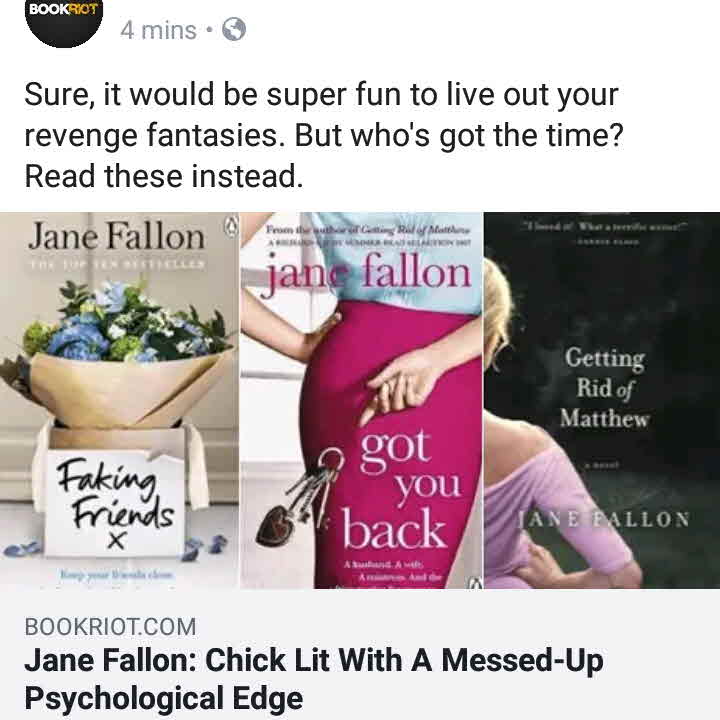Viewport: 720px width, 720px height.
Task: Open the Jane Fallon book covers image
Action: click(360, 400)
